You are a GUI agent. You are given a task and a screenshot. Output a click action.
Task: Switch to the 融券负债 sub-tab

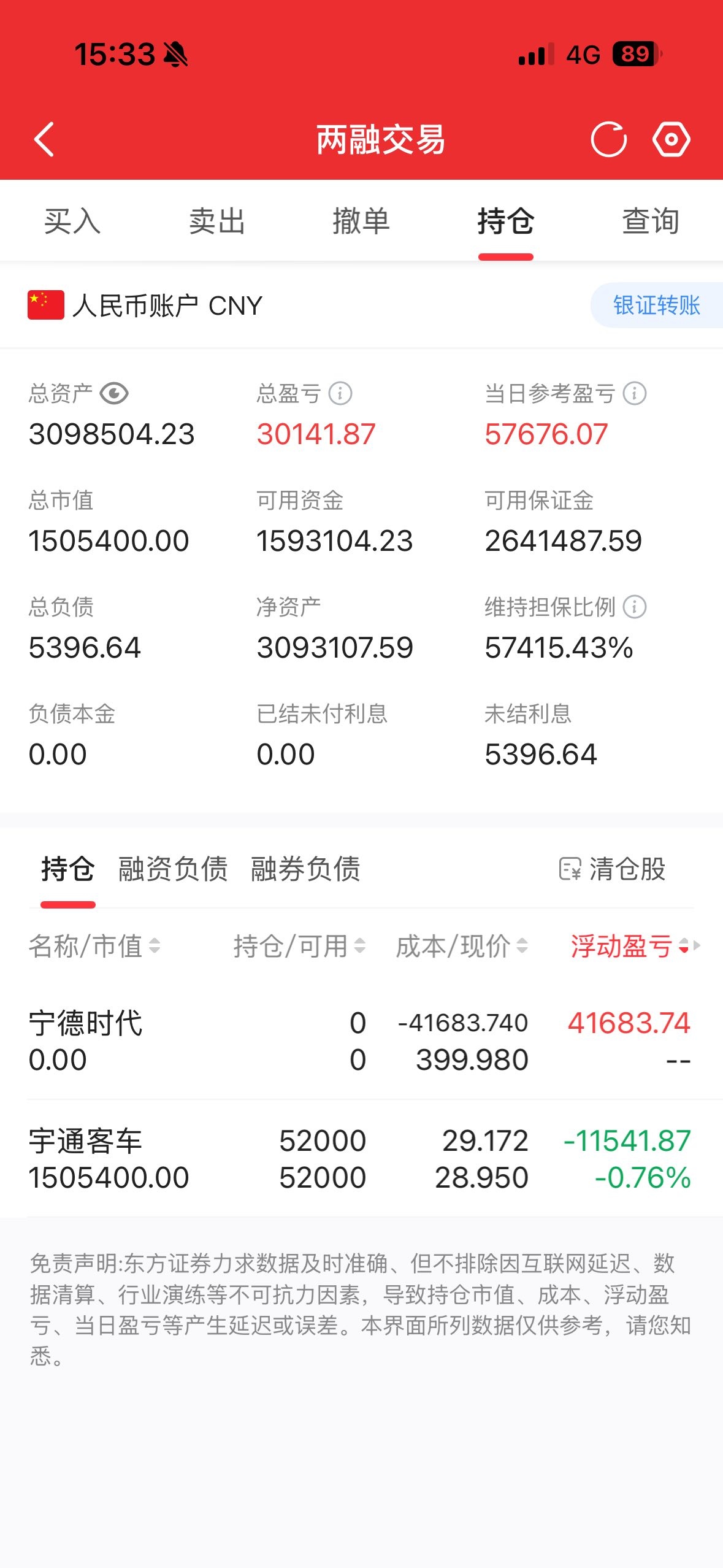point(305,869)
